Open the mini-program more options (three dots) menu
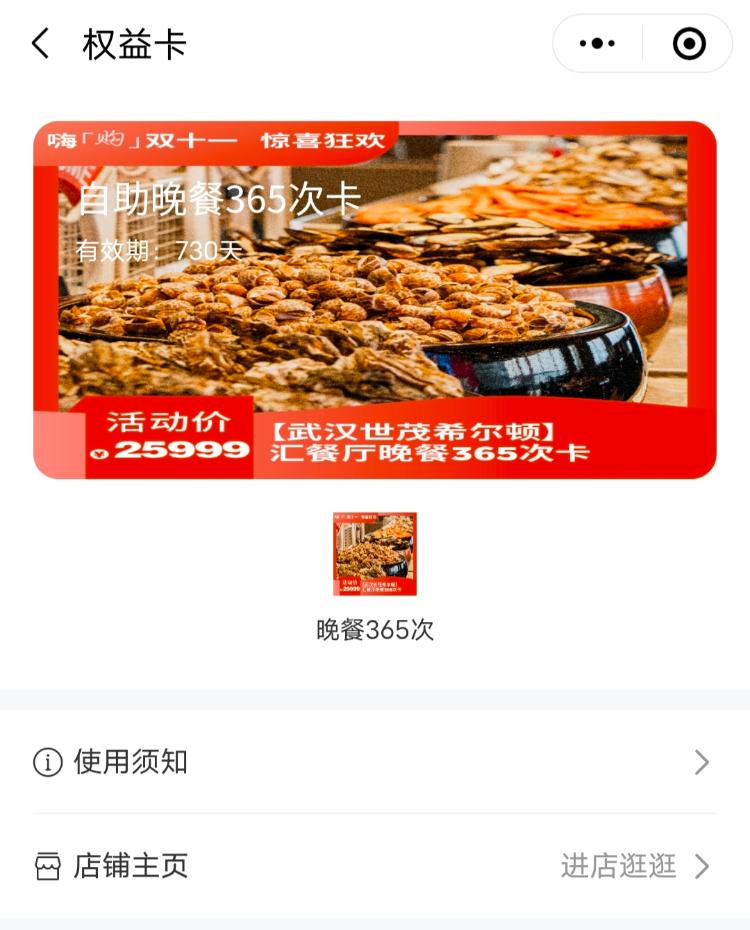This screenshot has width=750, height=930. [x=597, y=43]
